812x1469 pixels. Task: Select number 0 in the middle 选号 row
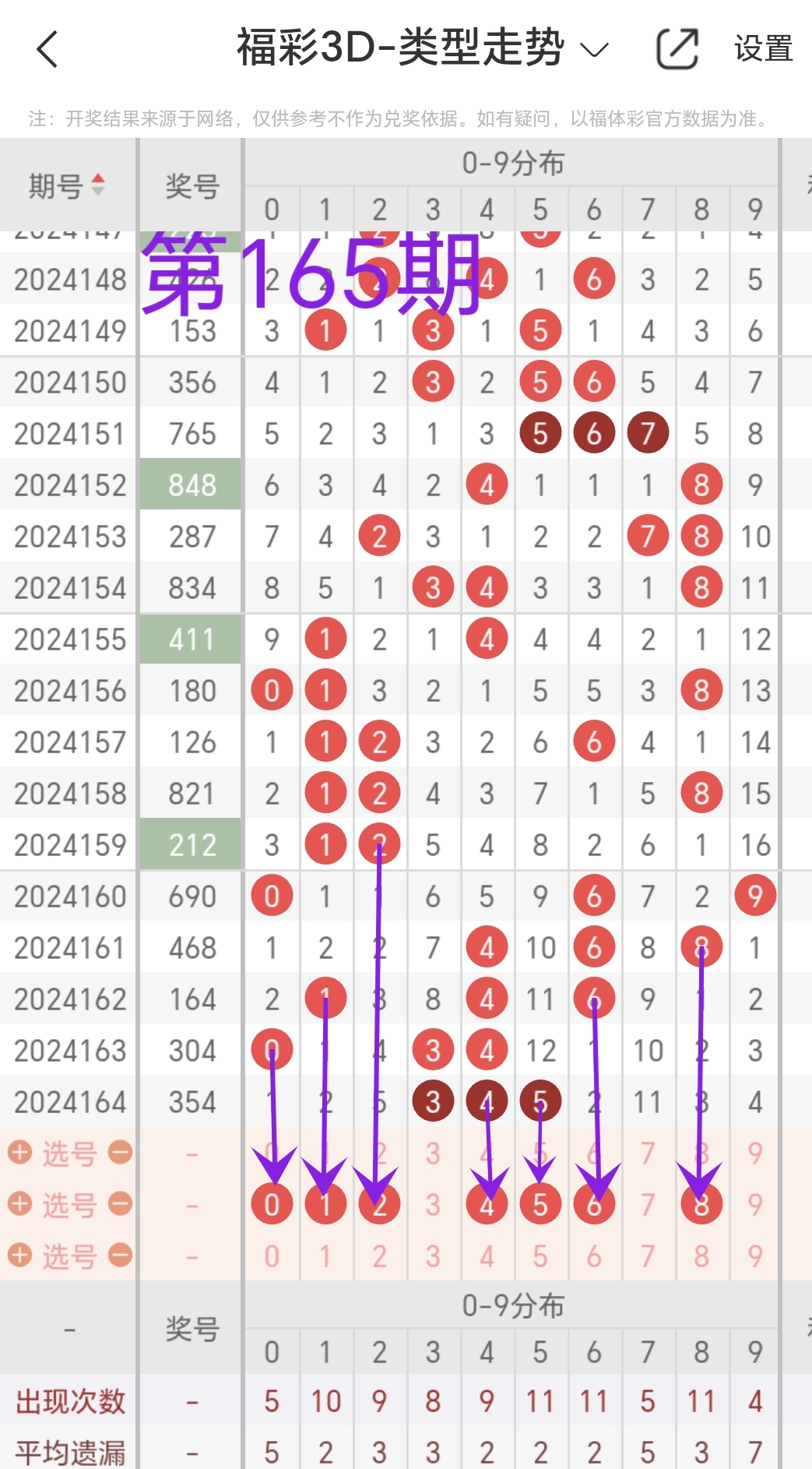tap(272, 1203)
